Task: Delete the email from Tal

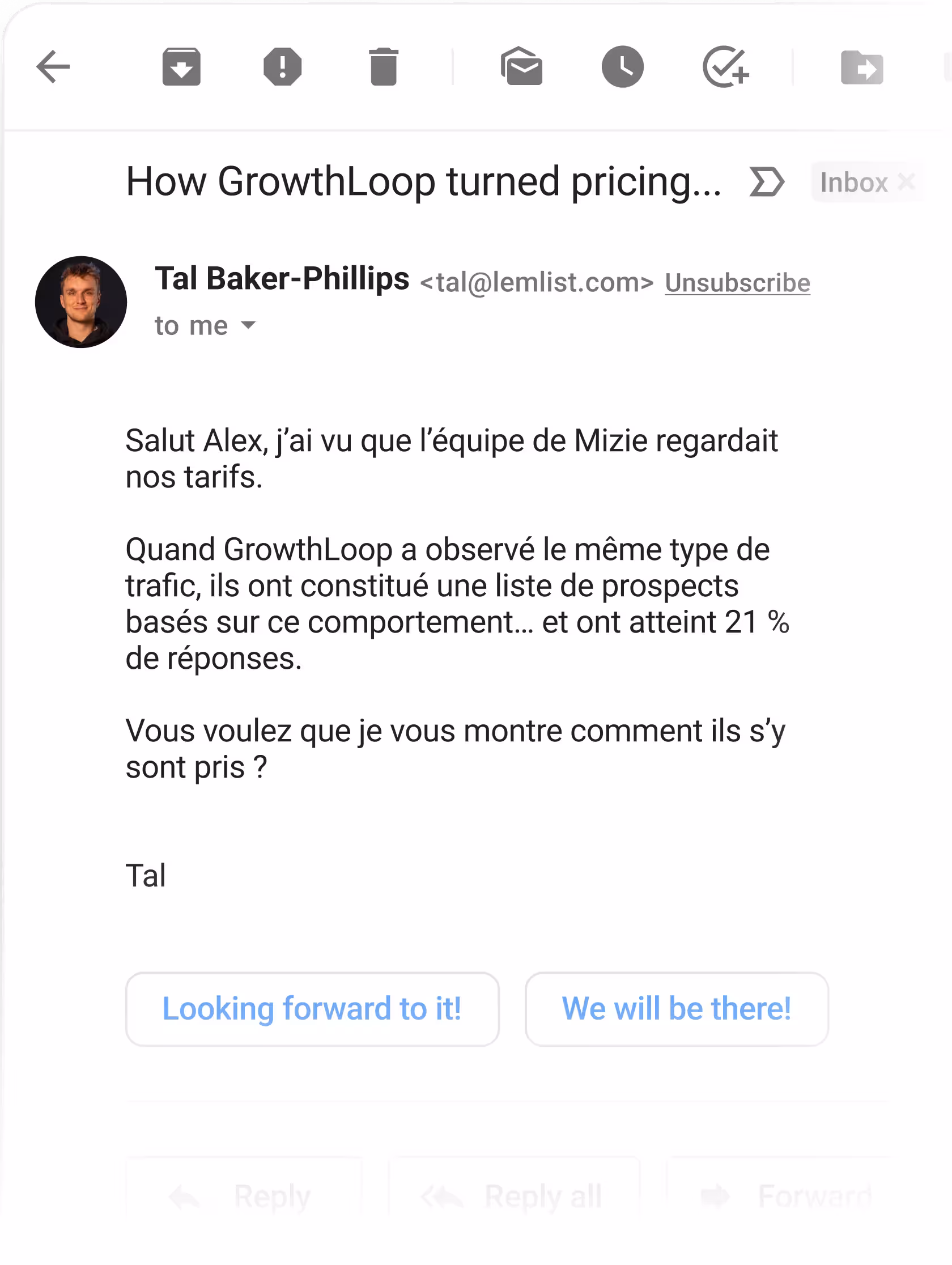Action: 383,67
